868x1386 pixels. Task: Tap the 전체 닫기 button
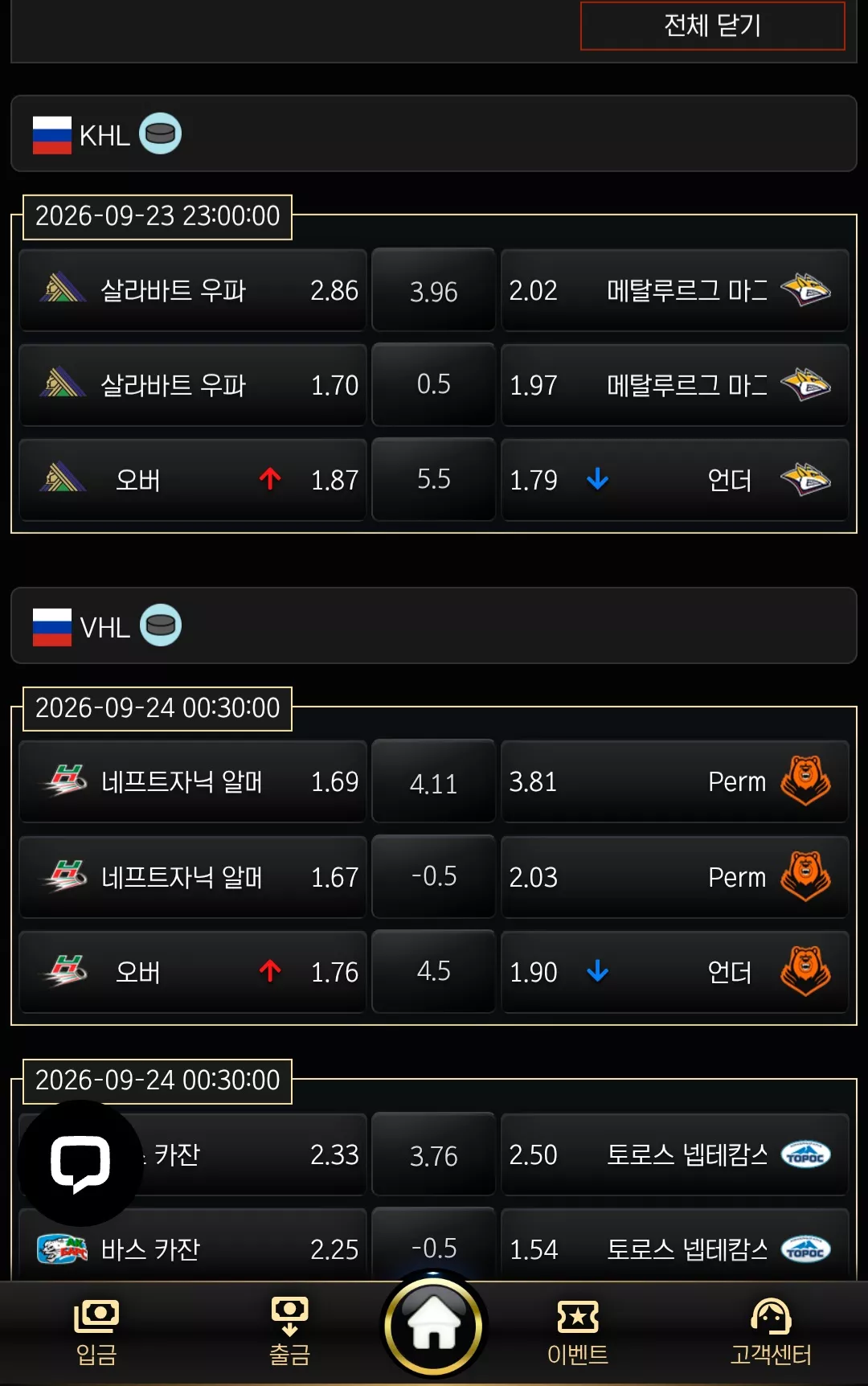pyautogui.click(x=712, y=26)
